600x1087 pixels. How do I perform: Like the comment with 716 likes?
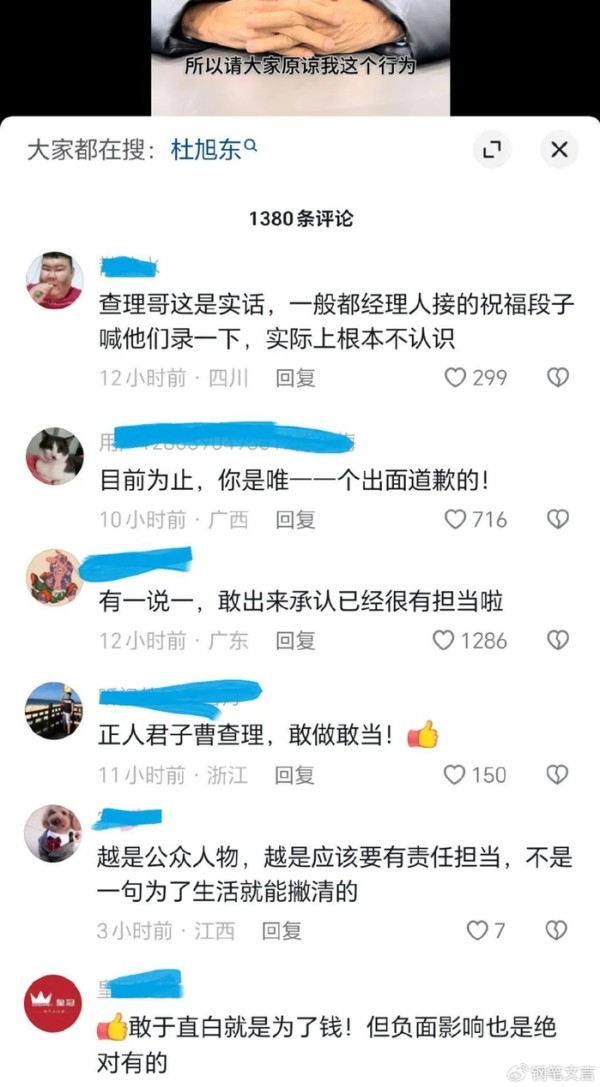click(456, 520)
